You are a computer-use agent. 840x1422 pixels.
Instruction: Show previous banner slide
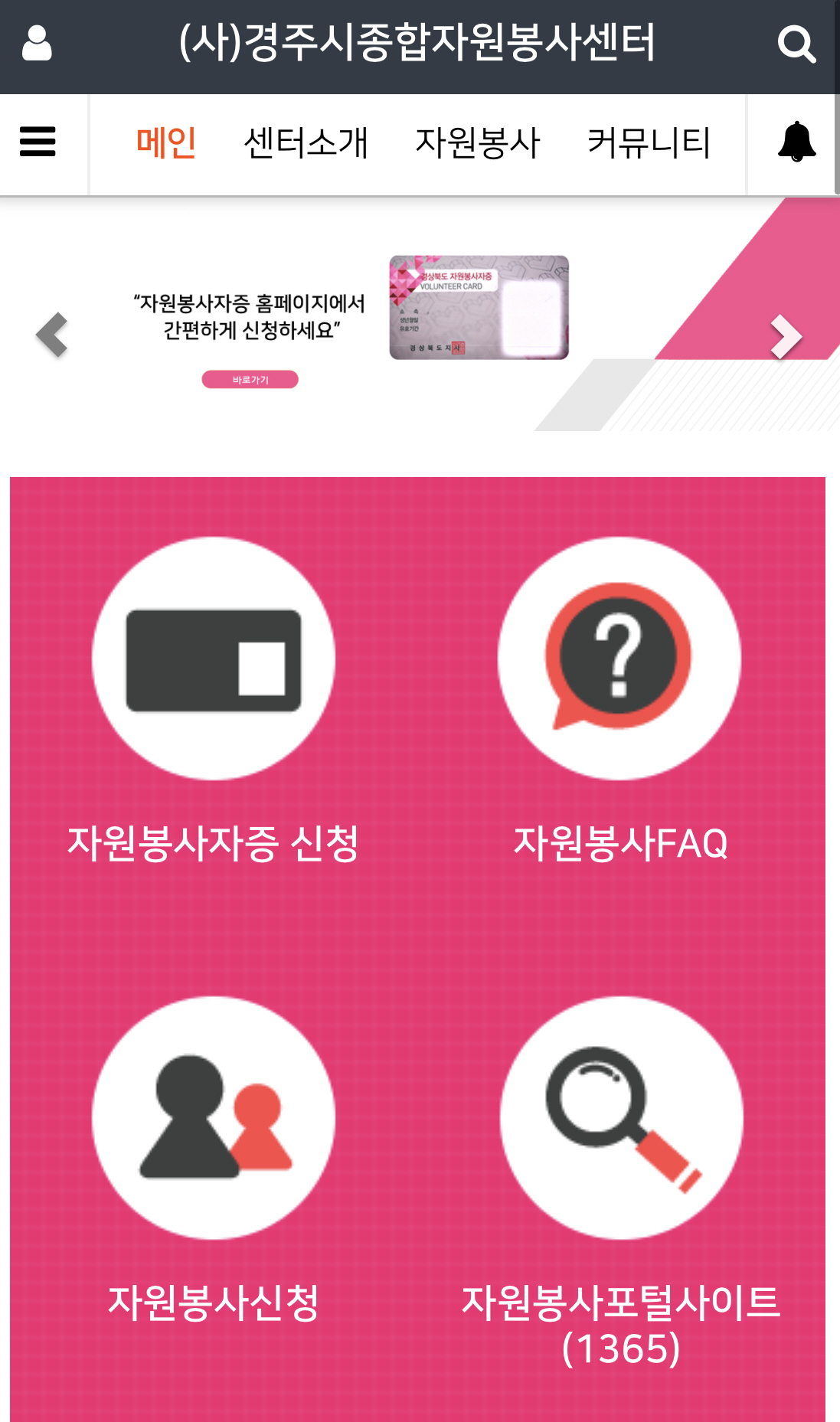tap(52, 335)
